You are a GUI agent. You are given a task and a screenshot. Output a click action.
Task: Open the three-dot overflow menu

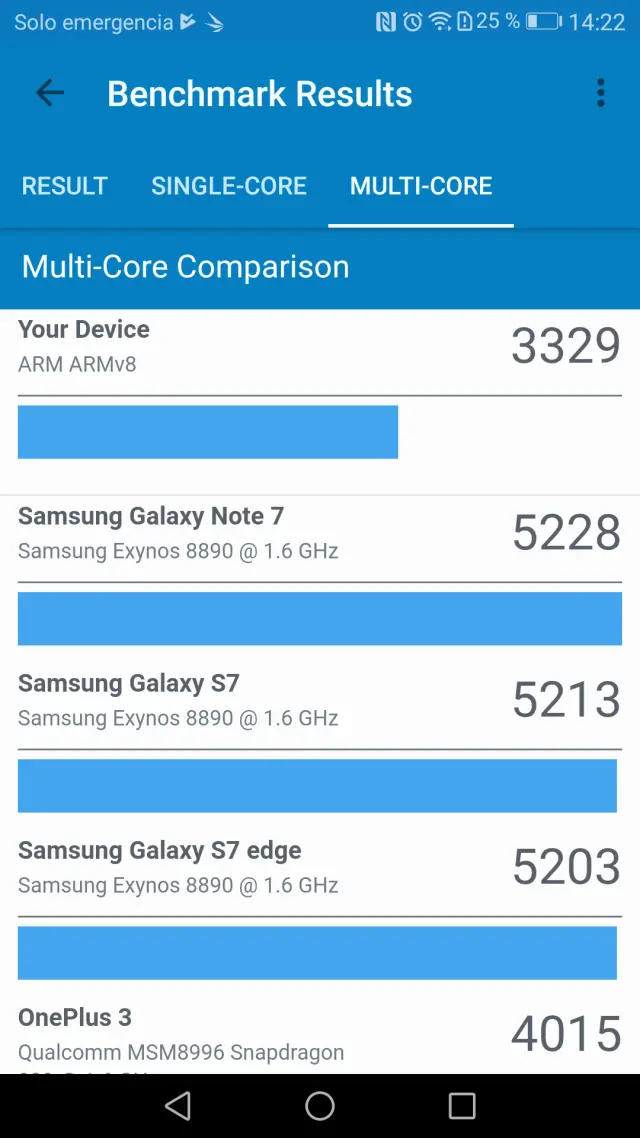600,94
